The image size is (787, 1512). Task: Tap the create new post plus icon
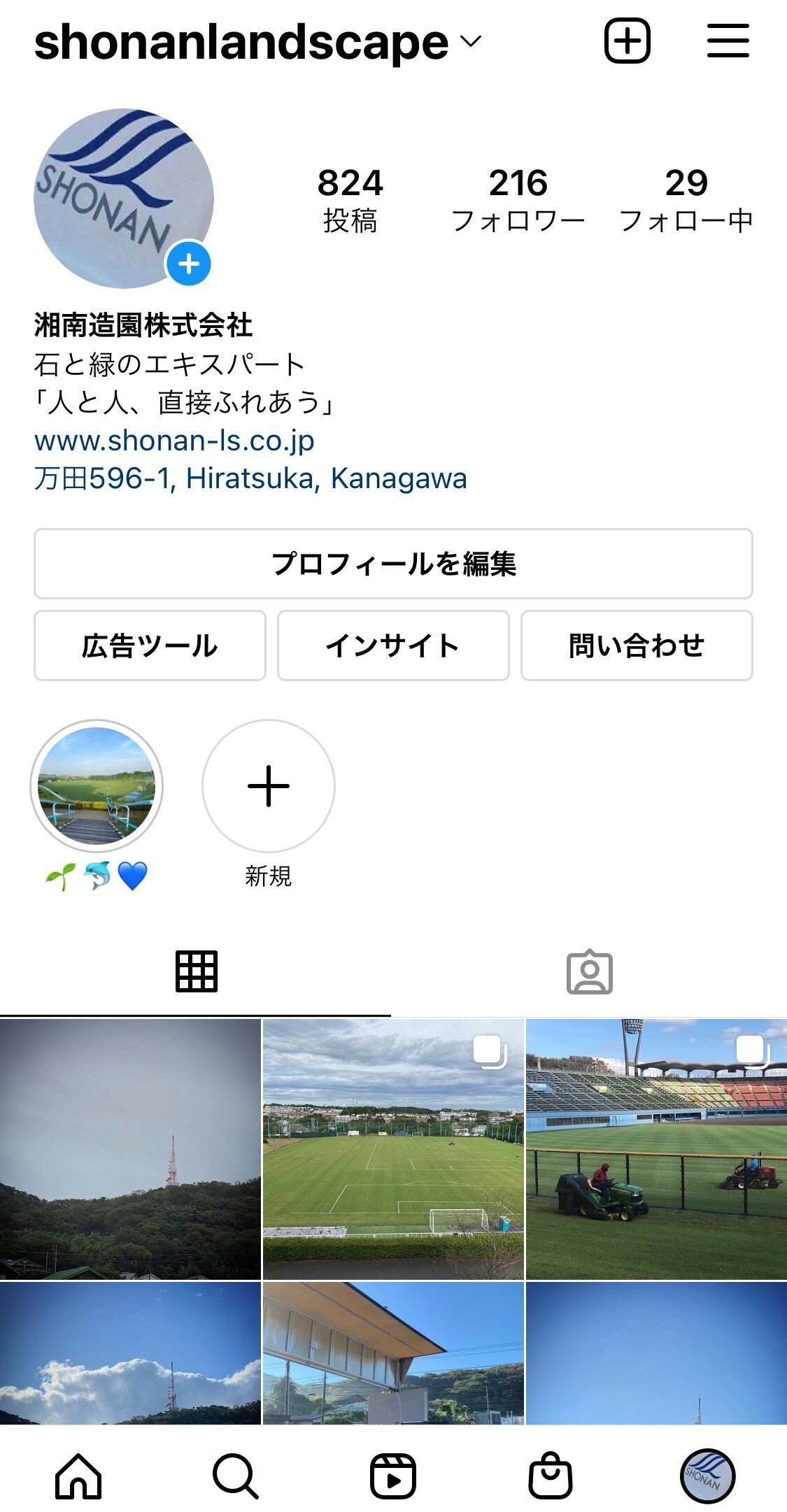pyautogui.click(x=627, y=41)
